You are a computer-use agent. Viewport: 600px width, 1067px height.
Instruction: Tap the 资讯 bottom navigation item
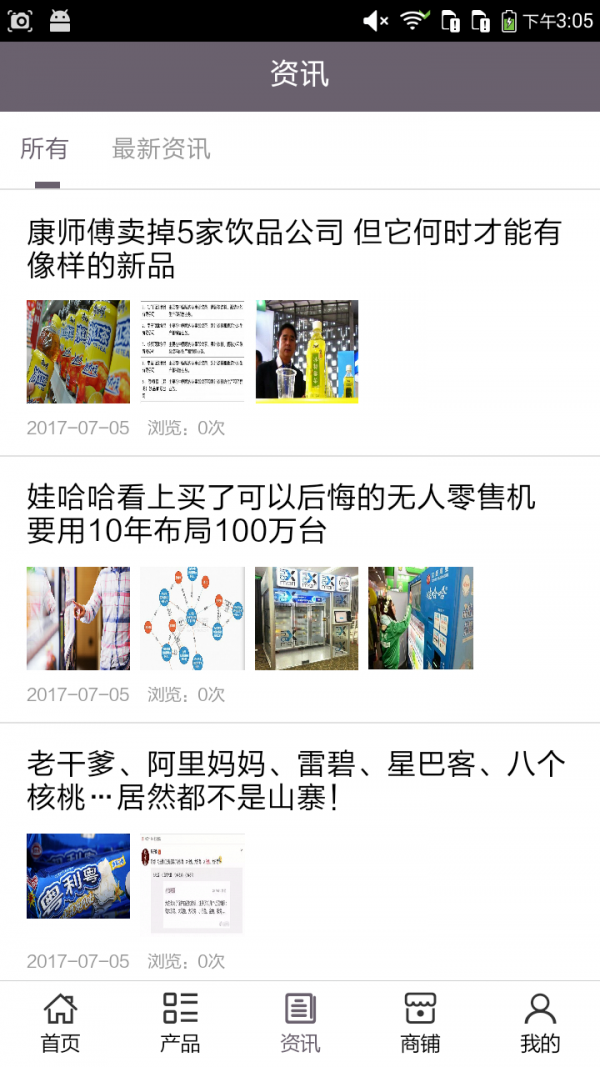(x=300, y=1023)
